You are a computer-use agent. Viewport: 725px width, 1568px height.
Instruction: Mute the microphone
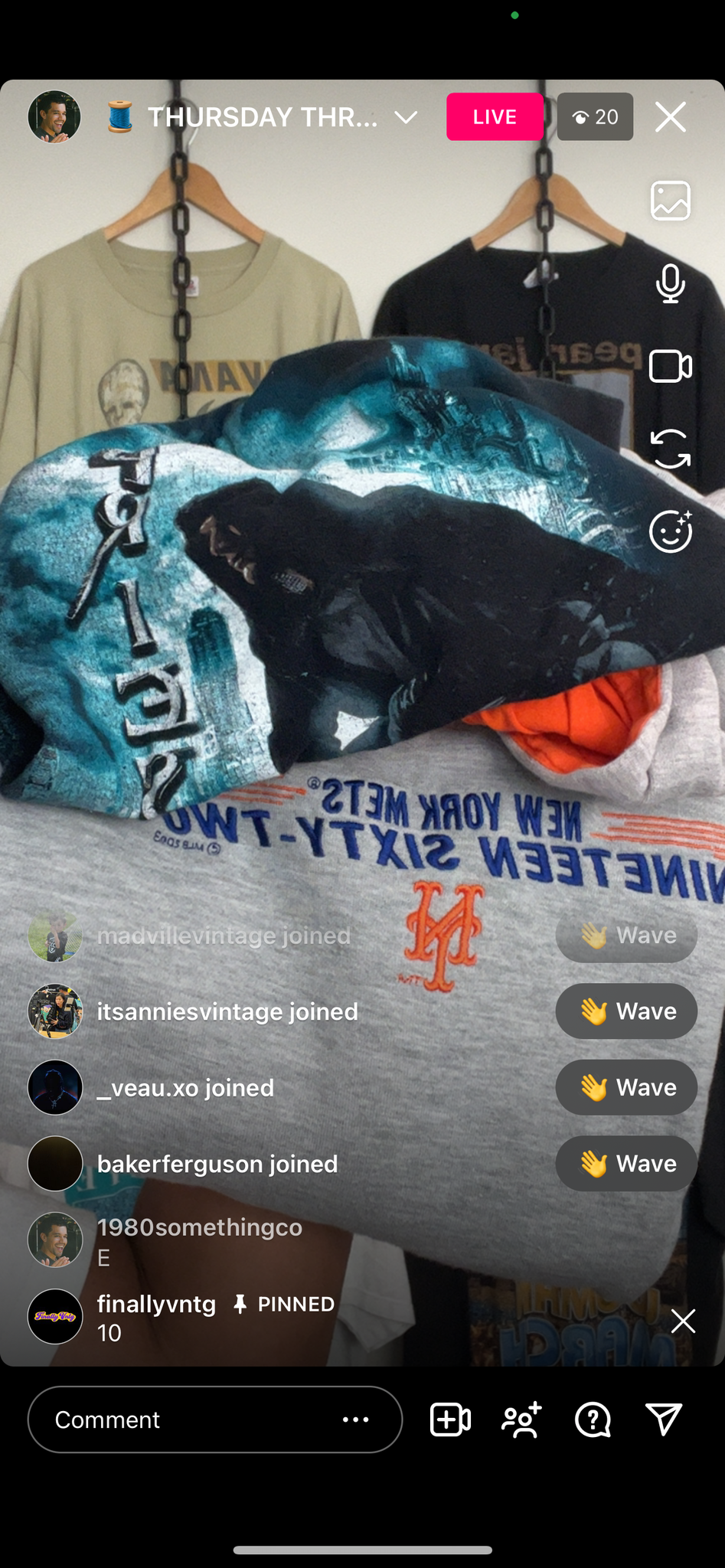(671, 283)
